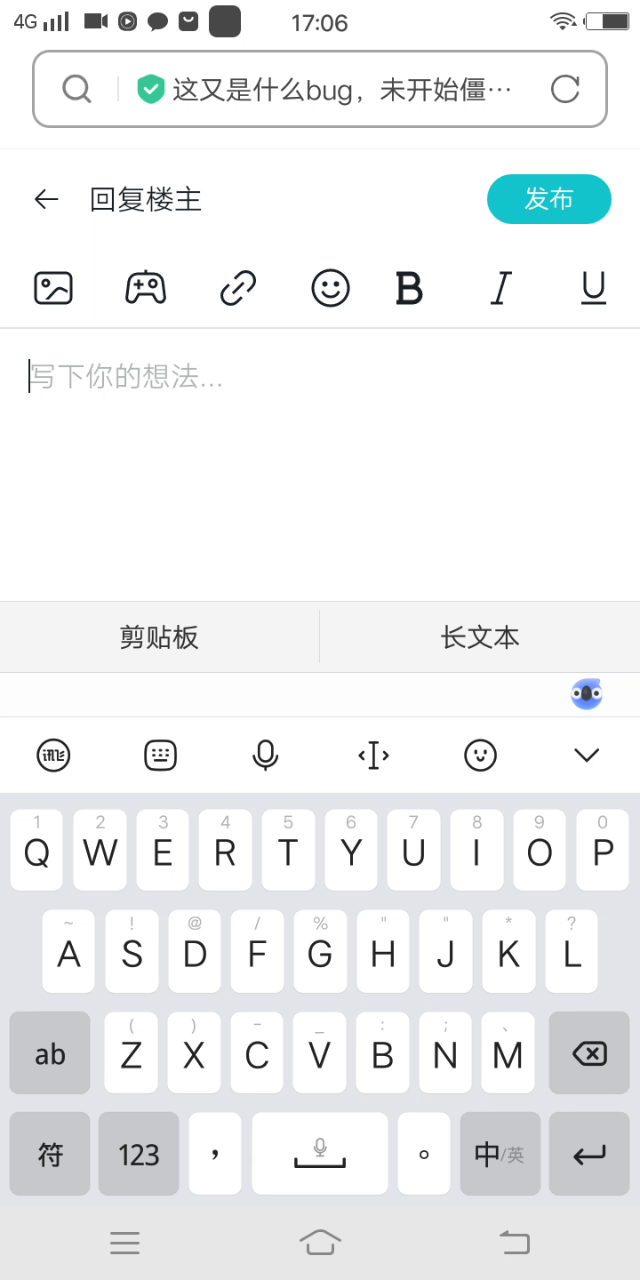This screenshot has height=1280, width=640.
Task: Tap the browser address bar text
Action: tap(342, 89)
